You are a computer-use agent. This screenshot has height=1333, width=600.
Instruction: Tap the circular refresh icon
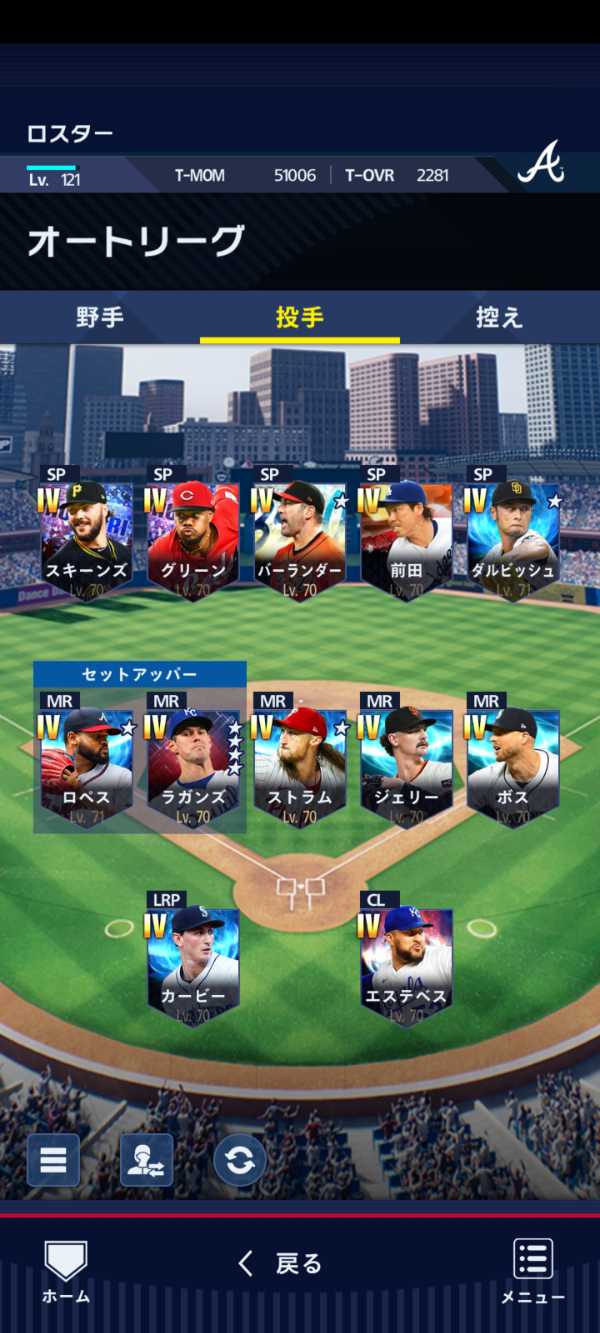(240, 1160)
